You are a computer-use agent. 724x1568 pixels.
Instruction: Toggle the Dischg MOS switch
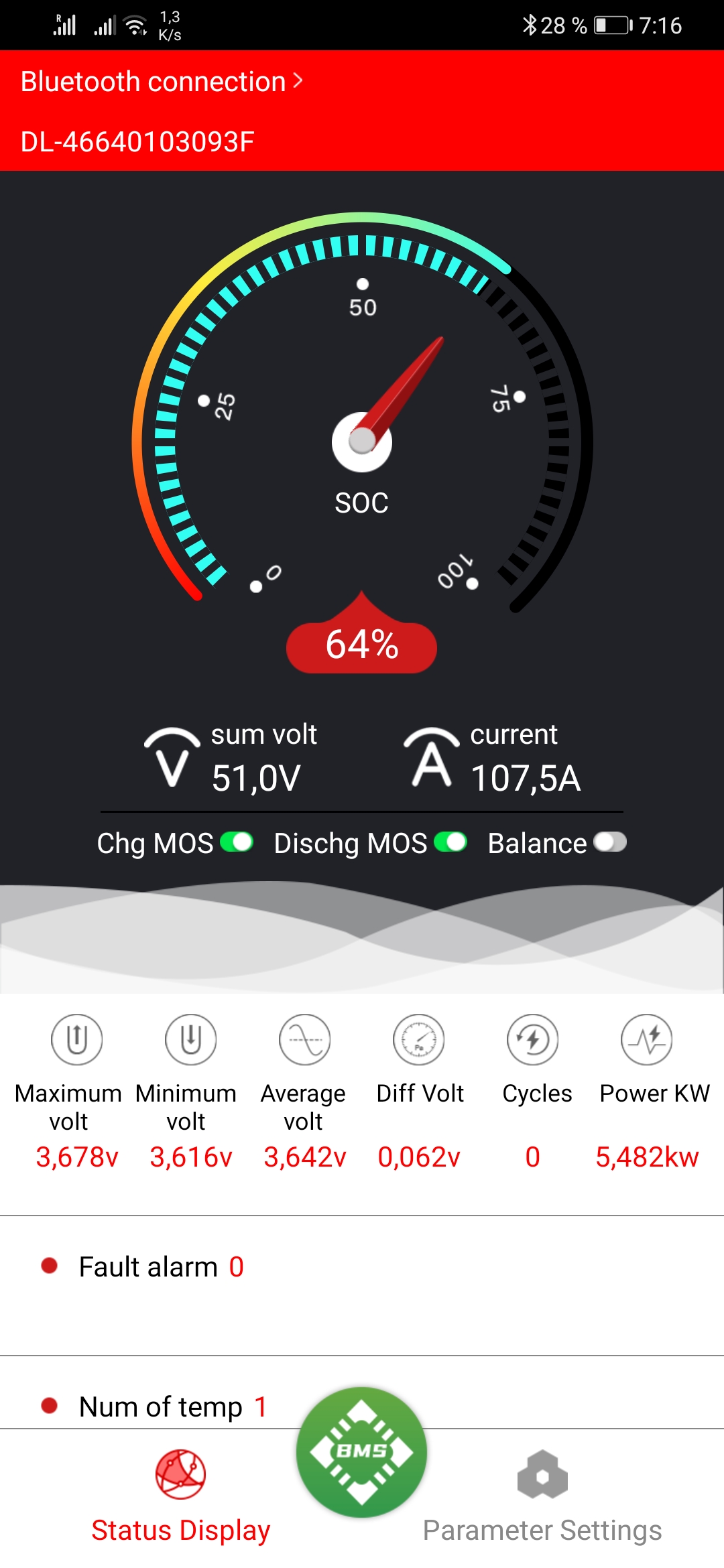pyautogui.click(x=450, y=842)
